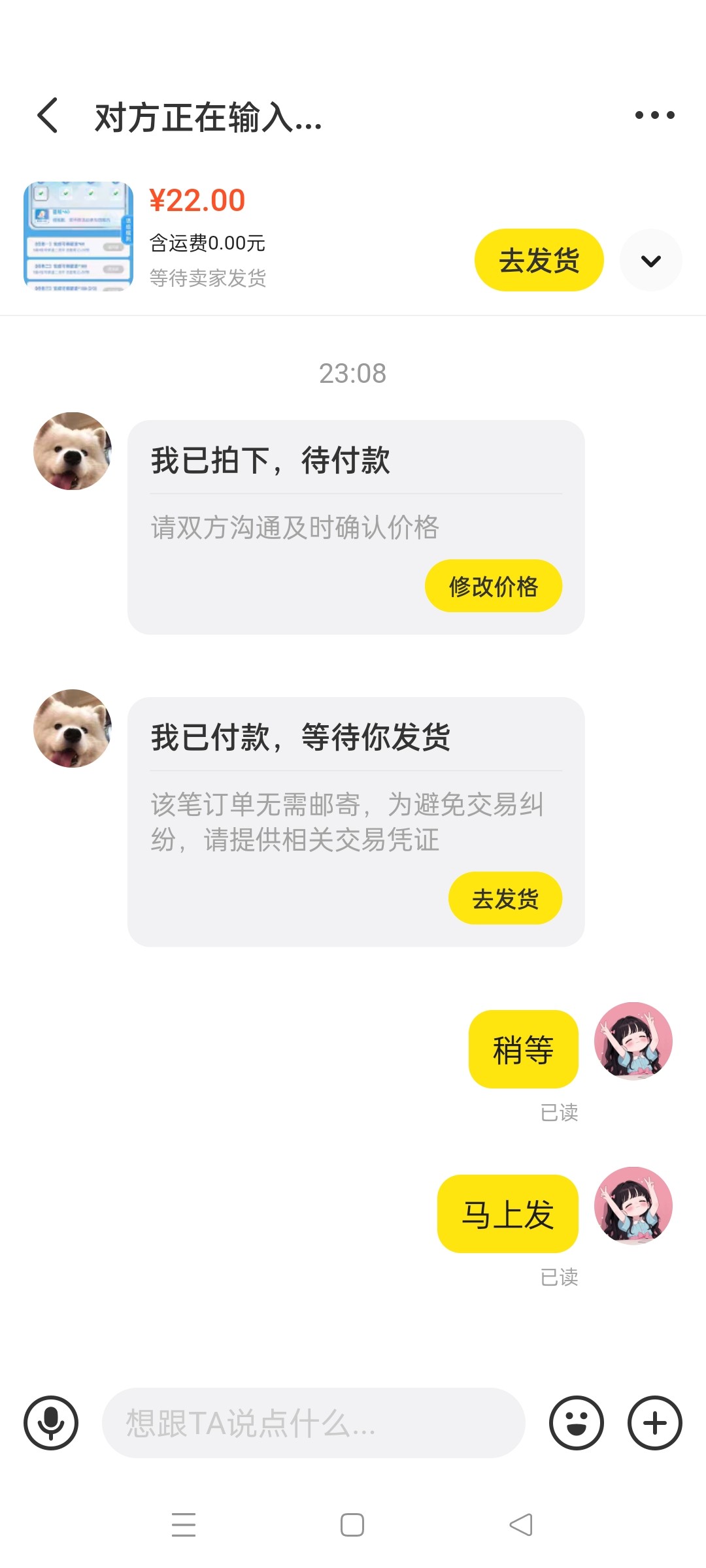Viewport: 706px width, 1568px height.
Task: Switch to voice input microphone
Action: coord(51,1422)
